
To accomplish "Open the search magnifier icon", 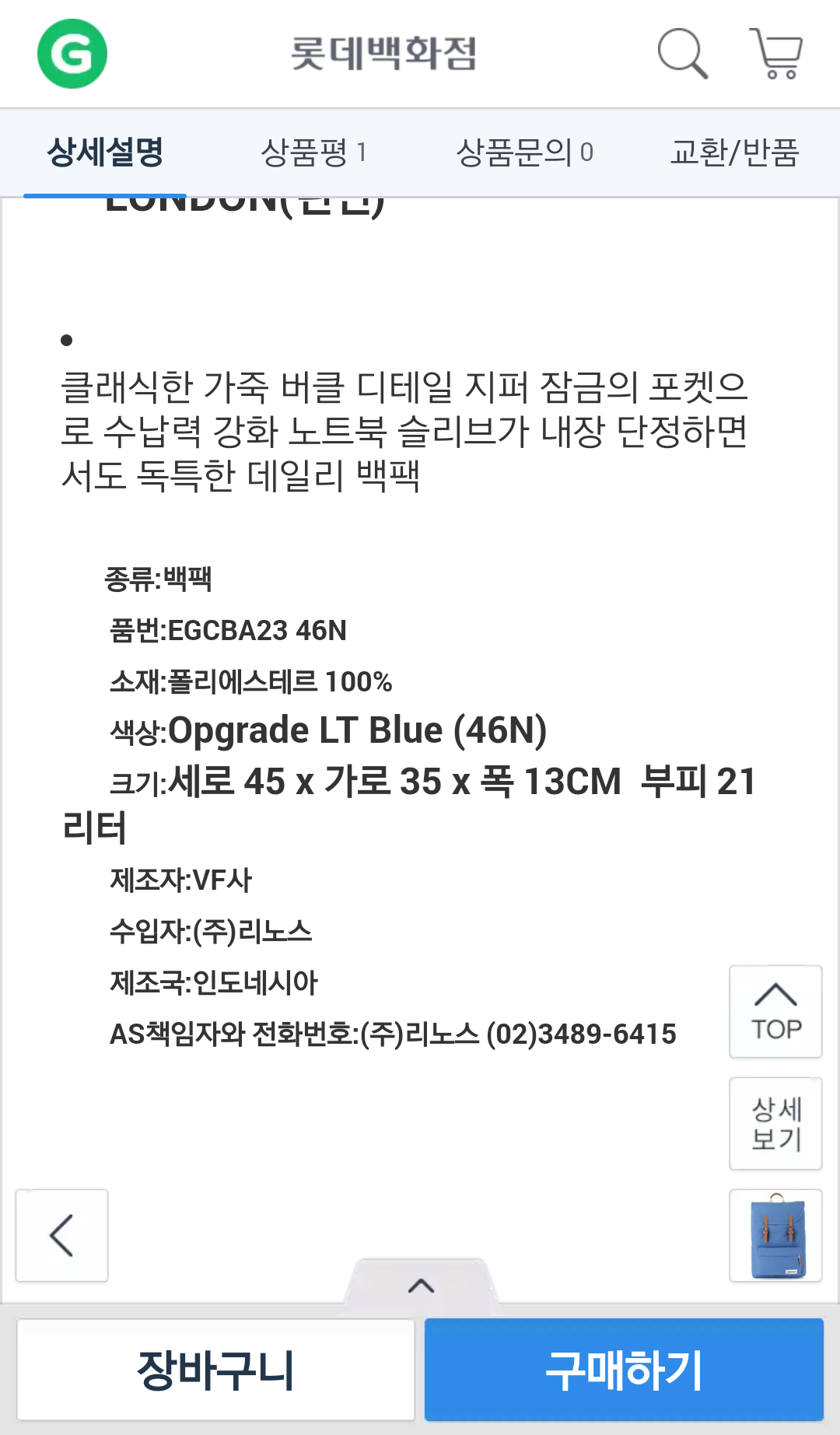I will 682,54.
